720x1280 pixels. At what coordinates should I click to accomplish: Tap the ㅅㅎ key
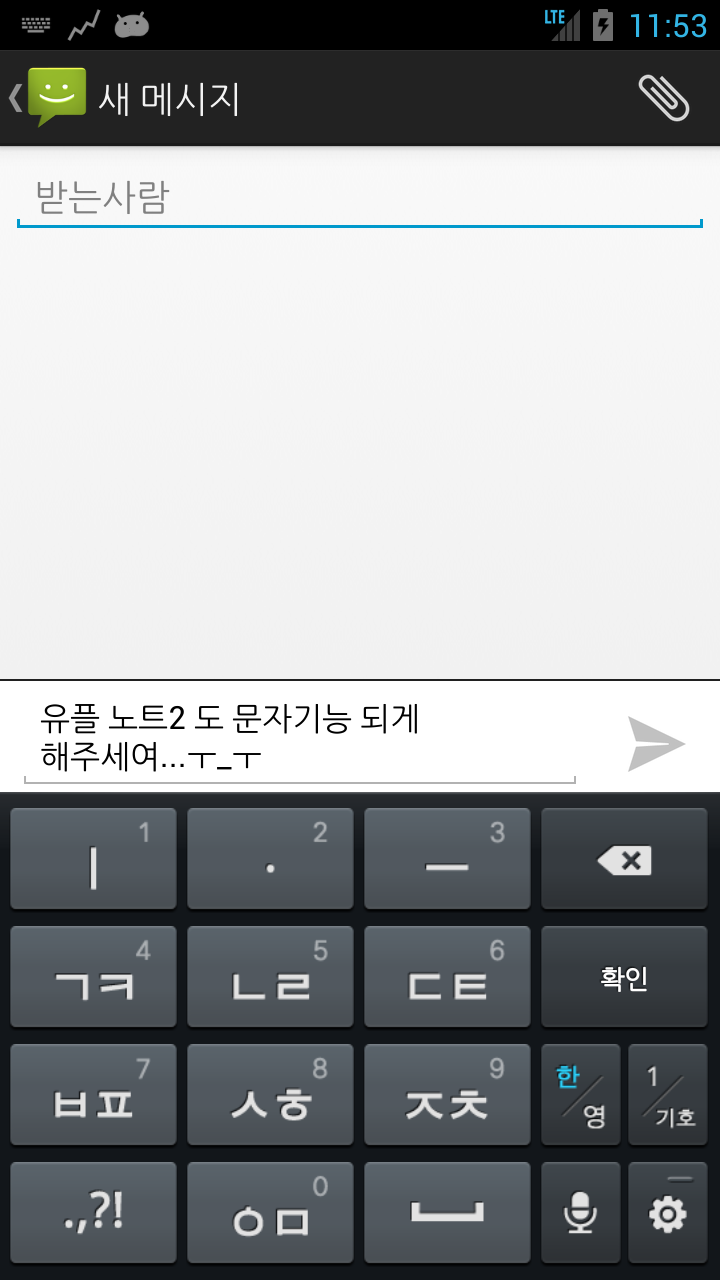pyautogui.click(x=270, y=1095)
